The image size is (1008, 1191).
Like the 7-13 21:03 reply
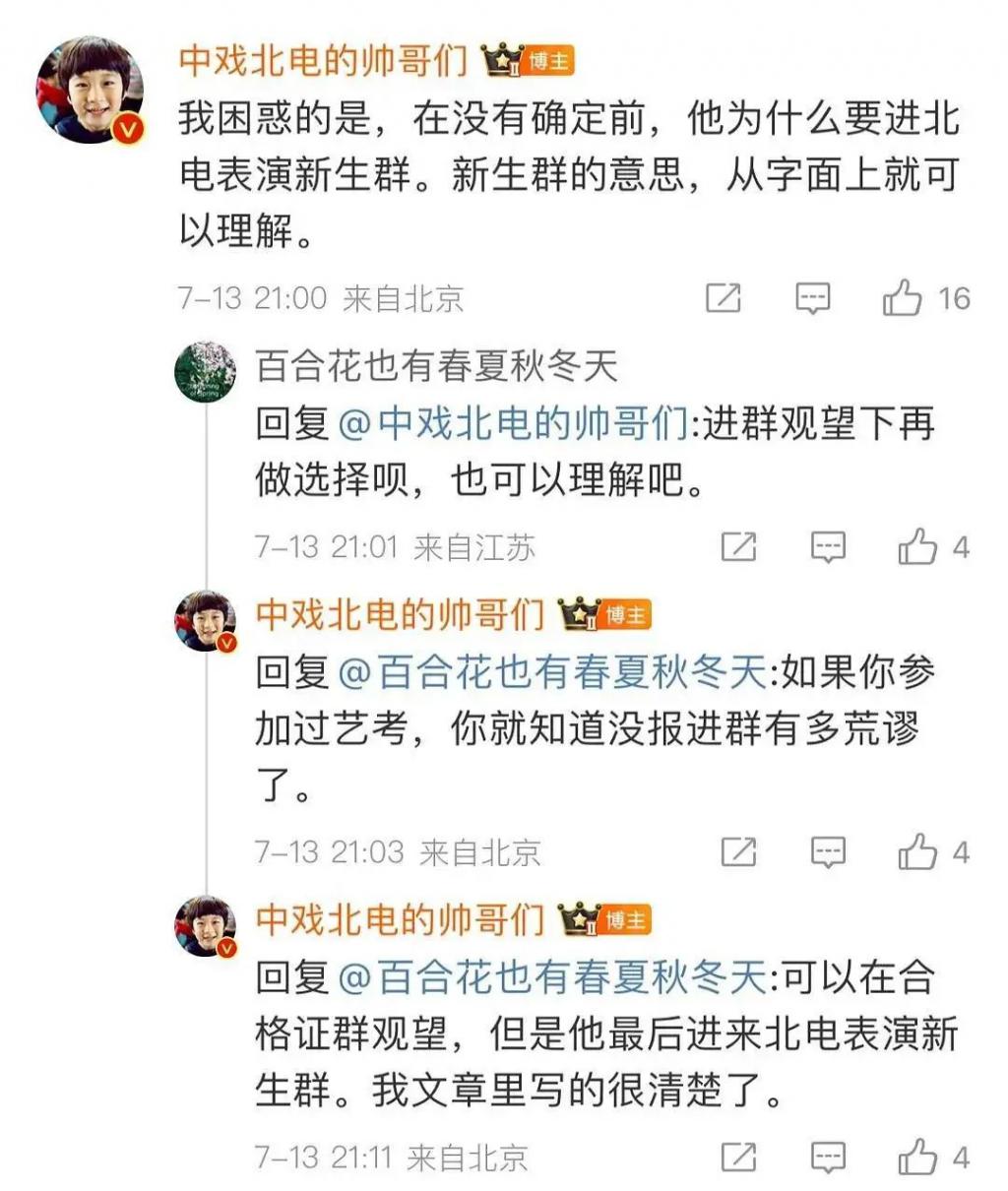coord(917,851)
